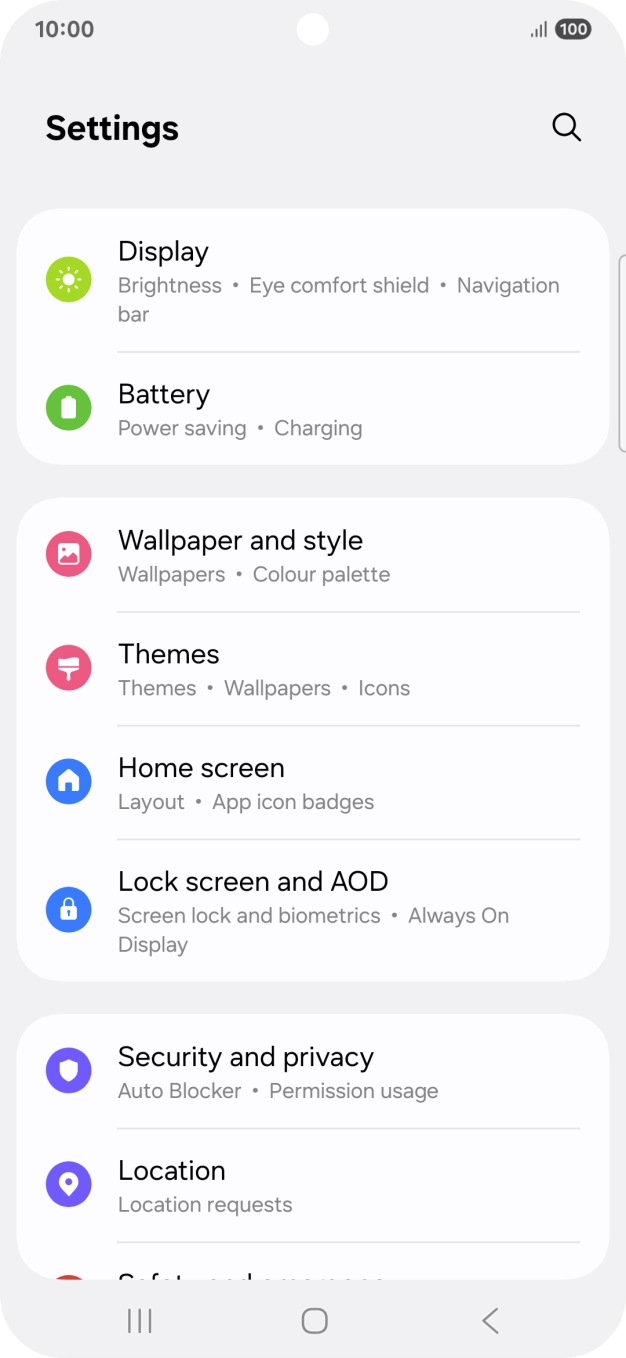
Task: Select Lock screen and AOD
Action: click(312, 911)
